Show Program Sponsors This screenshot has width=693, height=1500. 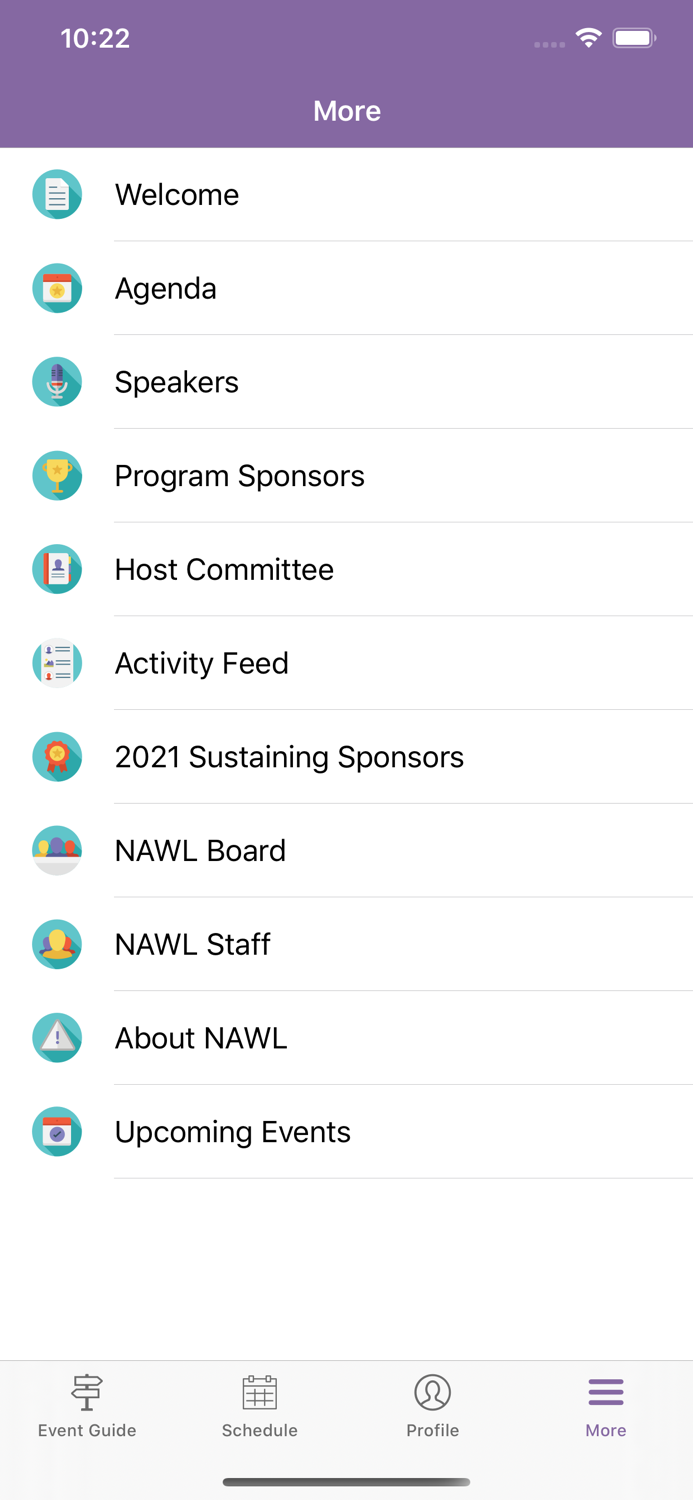click(x=240, y=476)
